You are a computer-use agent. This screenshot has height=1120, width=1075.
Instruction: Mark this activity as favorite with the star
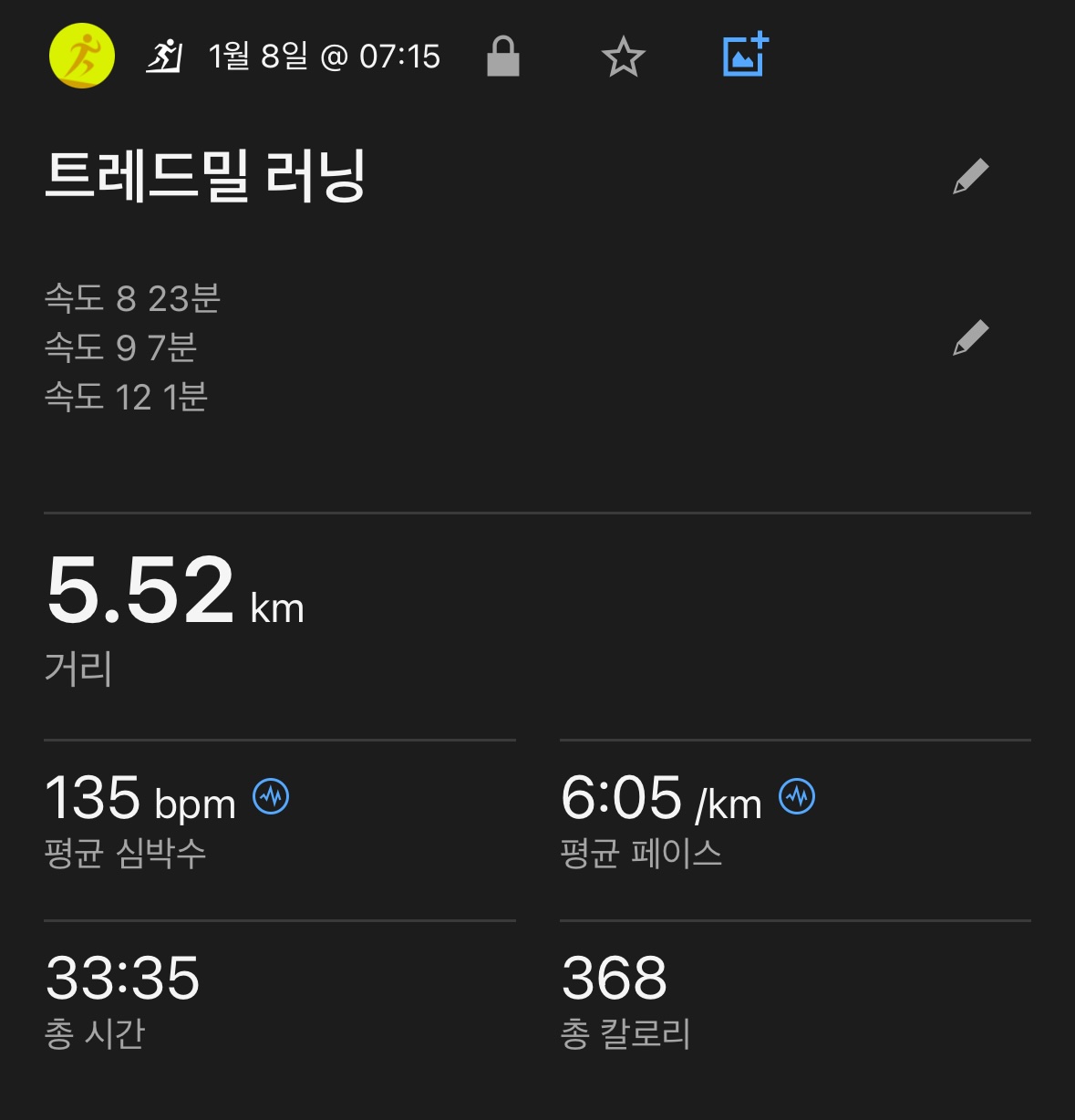[624, 57]
